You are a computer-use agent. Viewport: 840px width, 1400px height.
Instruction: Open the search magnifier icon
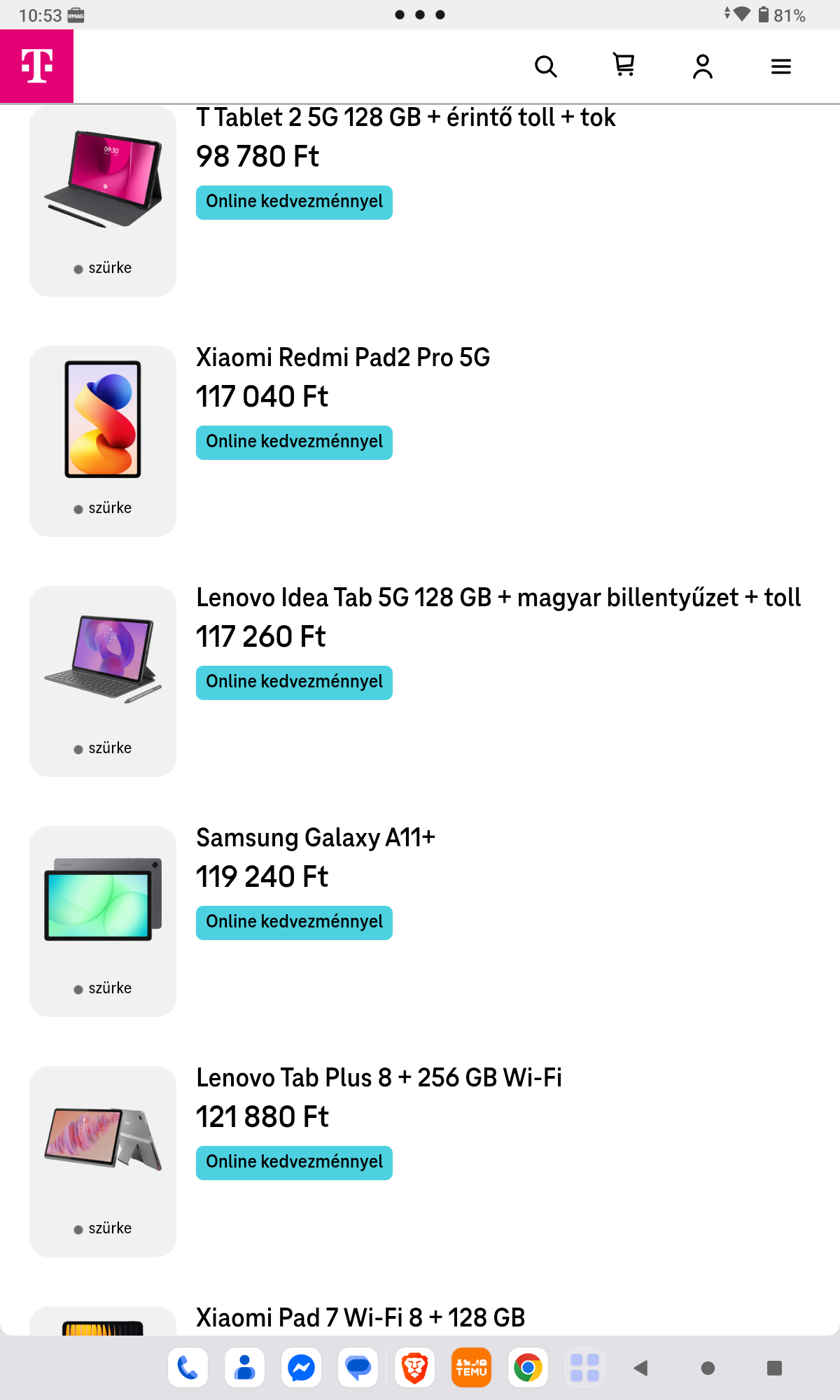(x=545, y=66)
